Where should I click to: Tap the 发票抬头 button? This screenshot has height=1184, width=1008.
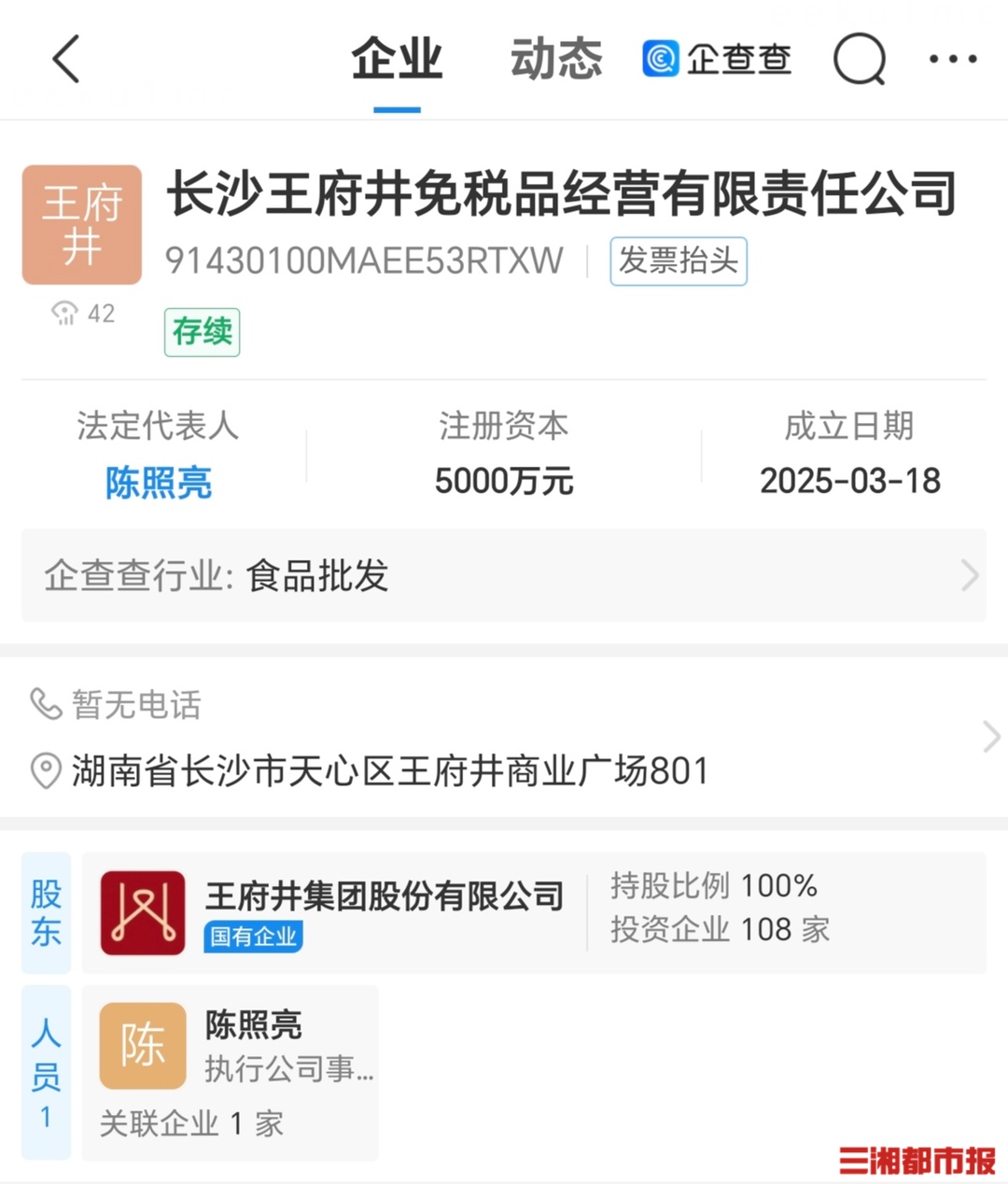[x=679, y=261]
